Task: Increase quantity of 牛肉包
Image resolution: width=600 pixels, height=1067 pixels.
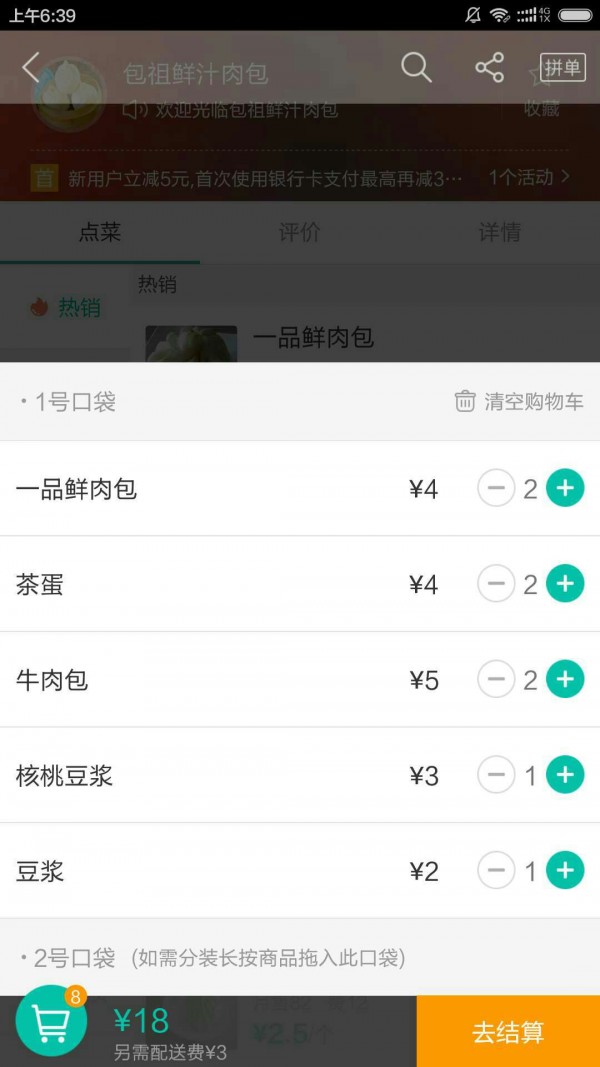Action: coord(565,680)
